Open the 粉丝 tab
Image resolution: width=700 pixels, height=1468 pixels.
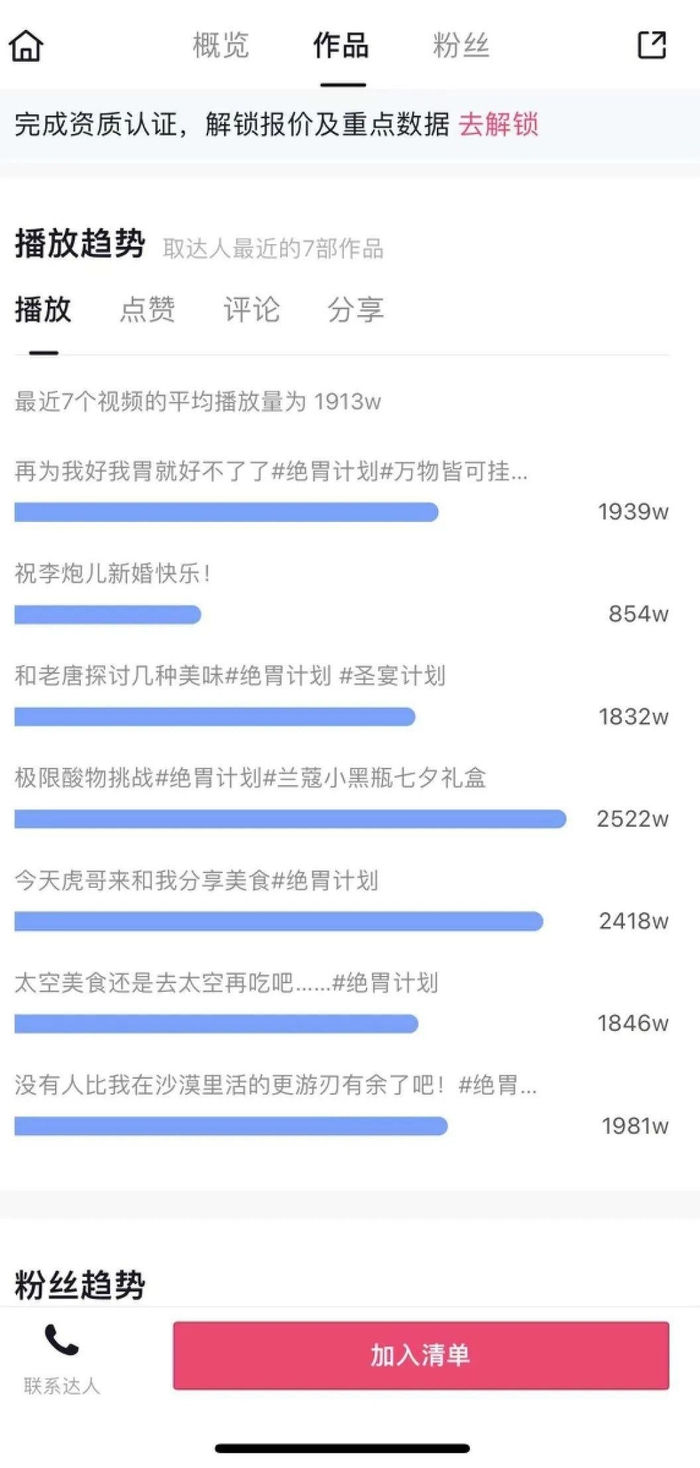click(461, 46)
